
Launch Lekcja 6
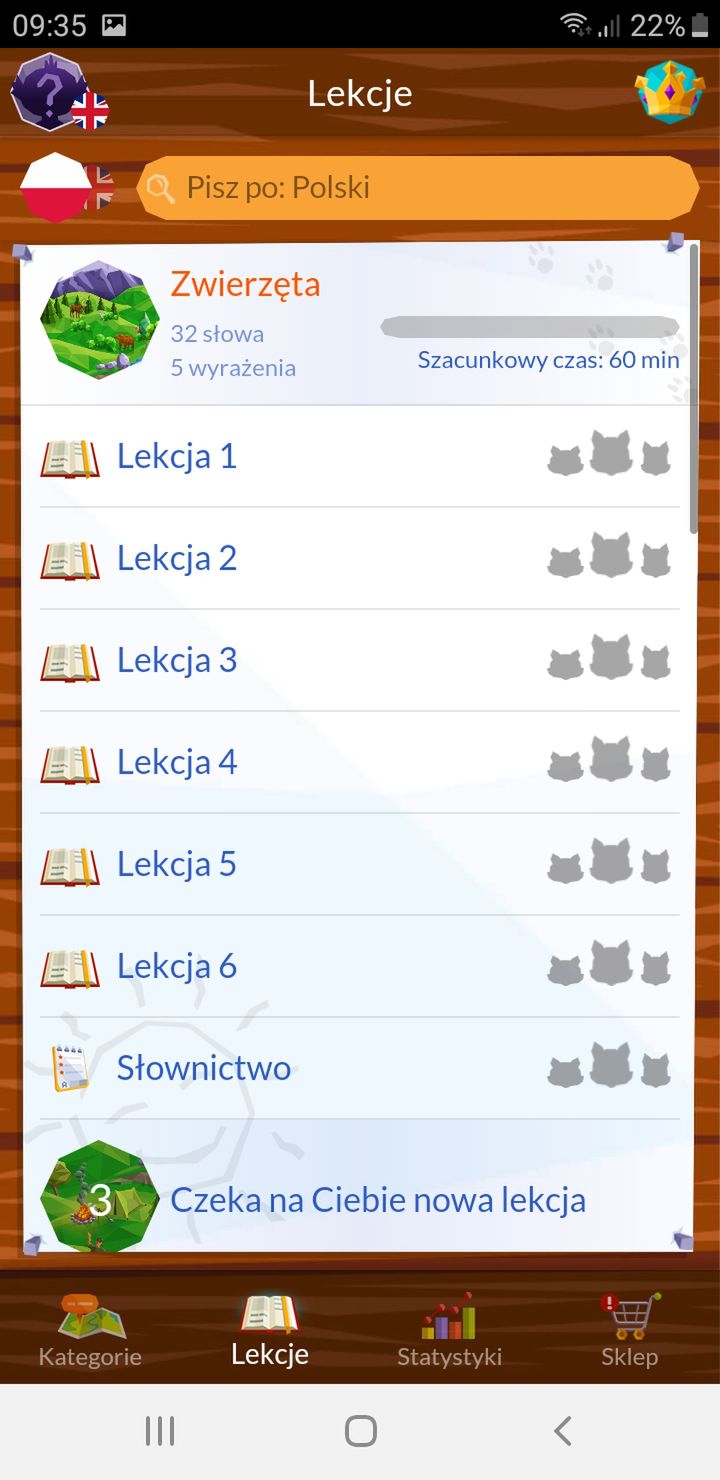pos(359,967)
